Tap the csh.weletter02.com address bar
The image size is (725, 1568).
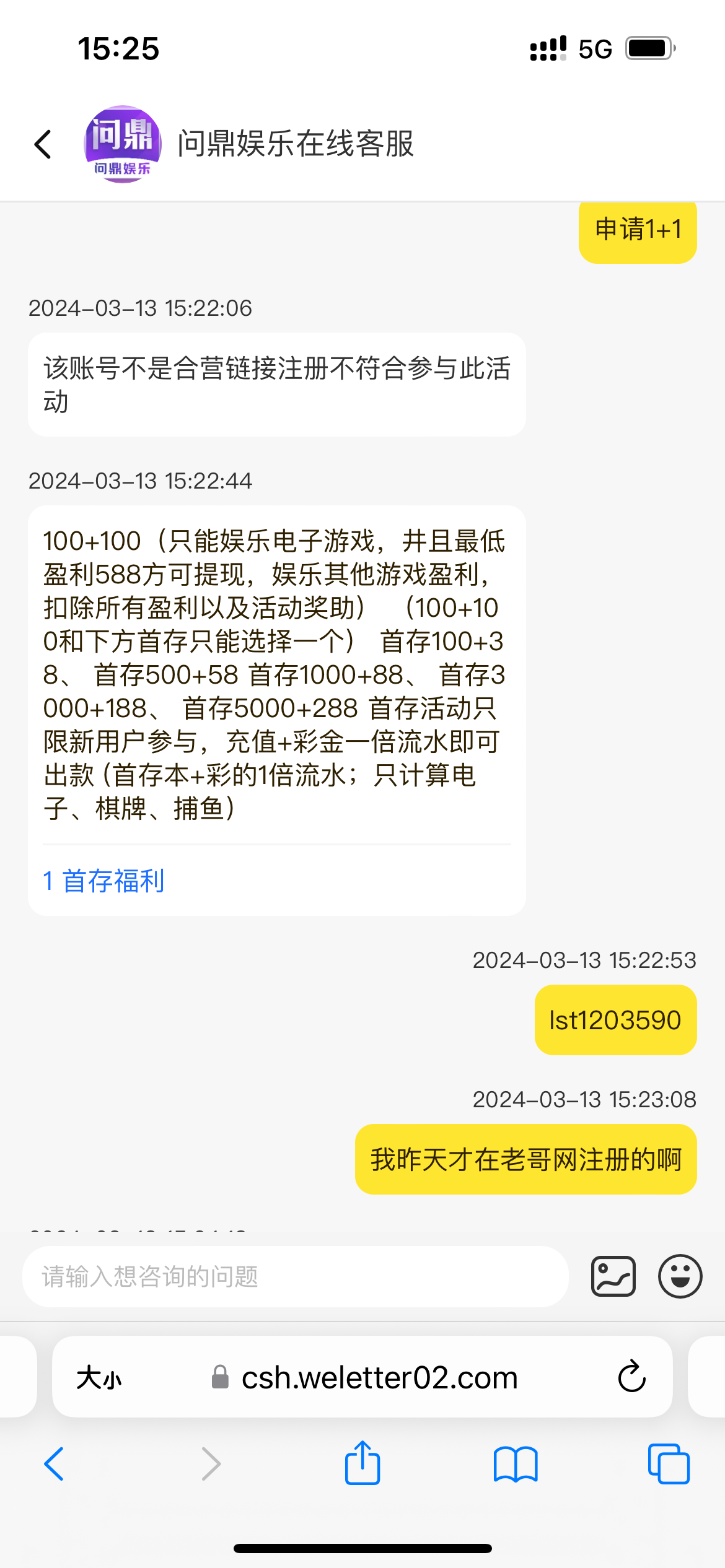pos(378,1378)
